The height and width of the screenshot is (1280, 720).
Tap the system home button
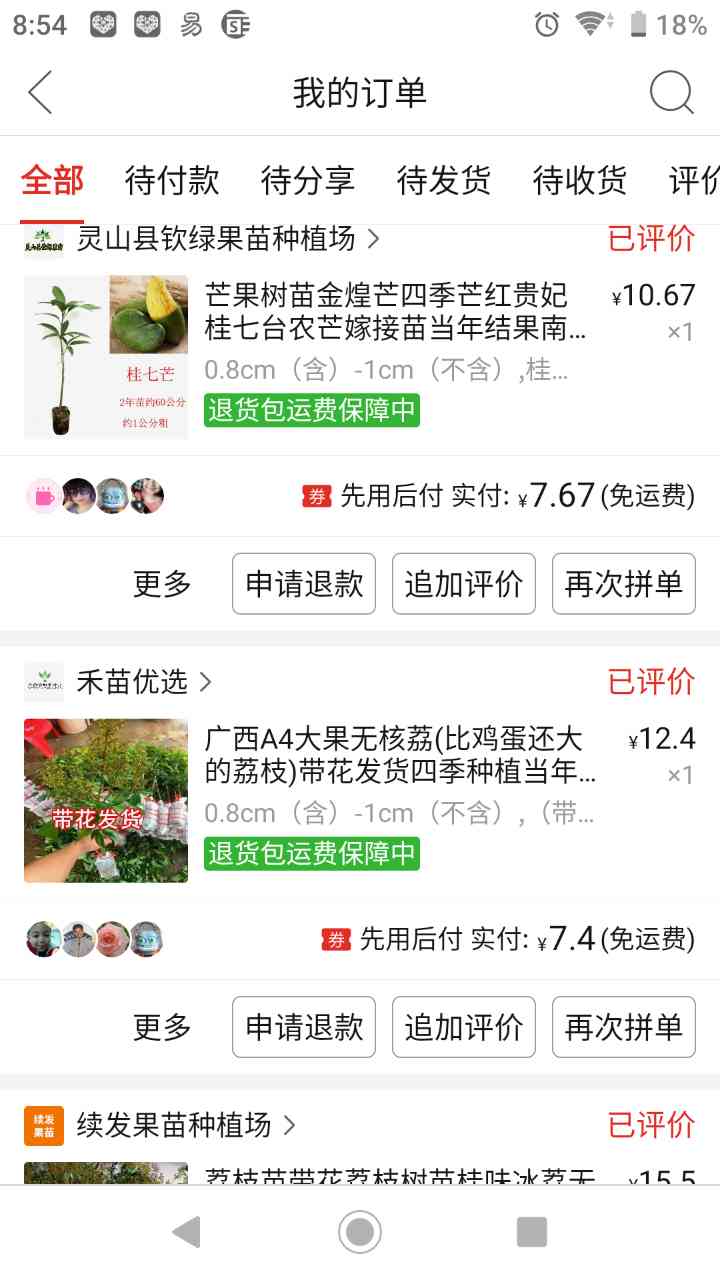360,1232
